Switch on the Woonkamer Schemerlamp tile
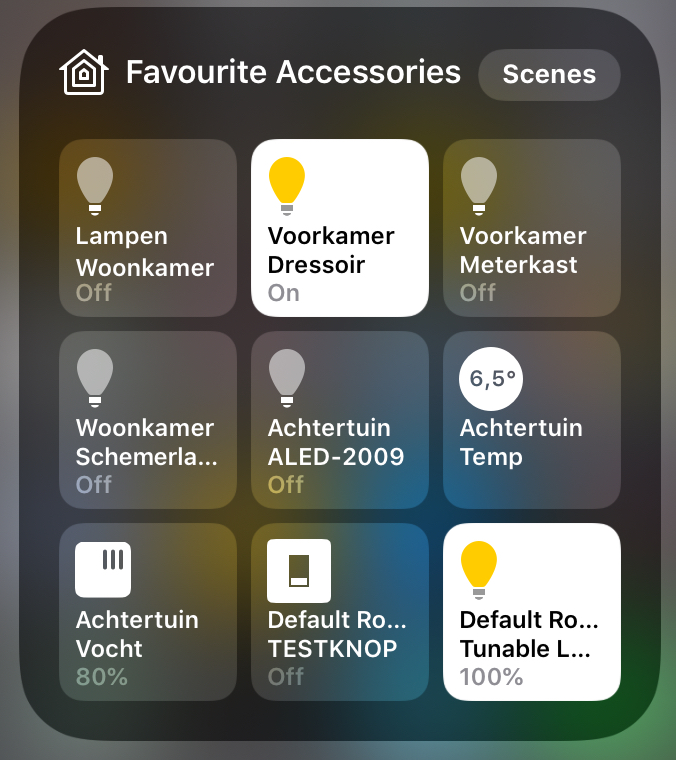This screenshot has width=676, height=760. (148, 420)
